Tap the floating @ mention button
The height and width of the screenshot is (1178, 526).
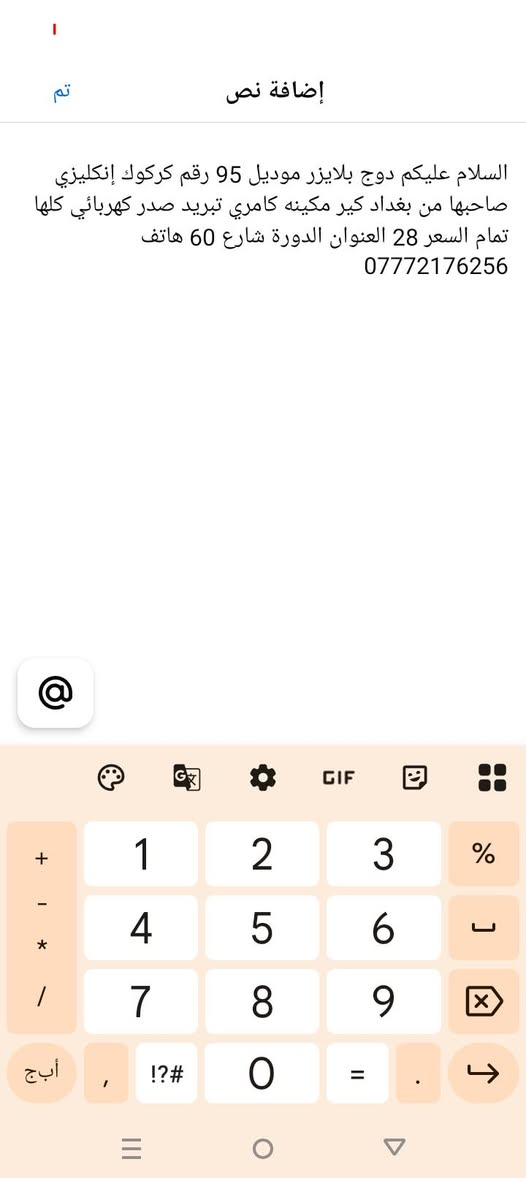55,693
